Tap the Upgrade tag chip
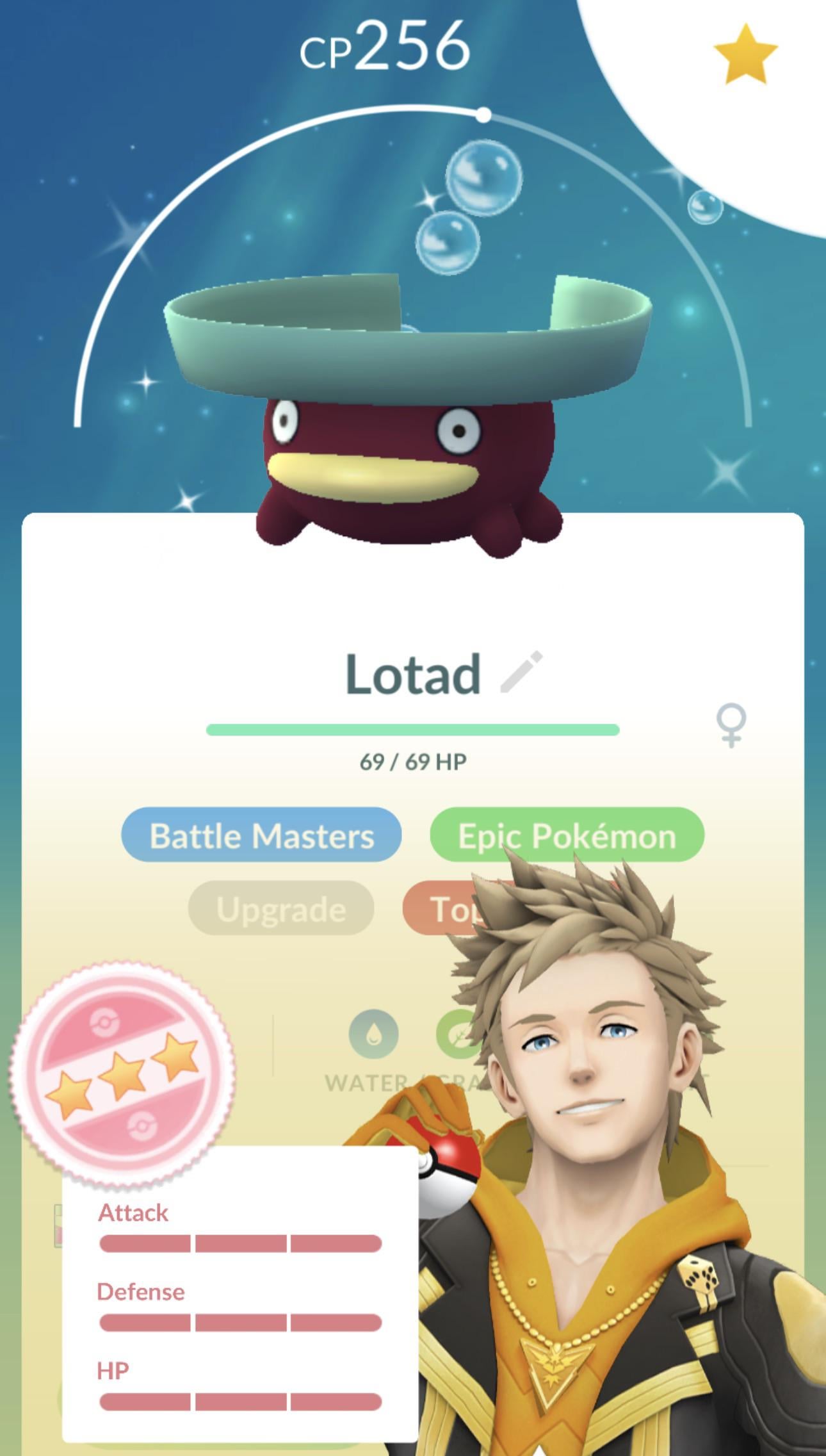The width and height of the screenshot is (826, 1456). [x=281, y=908]
